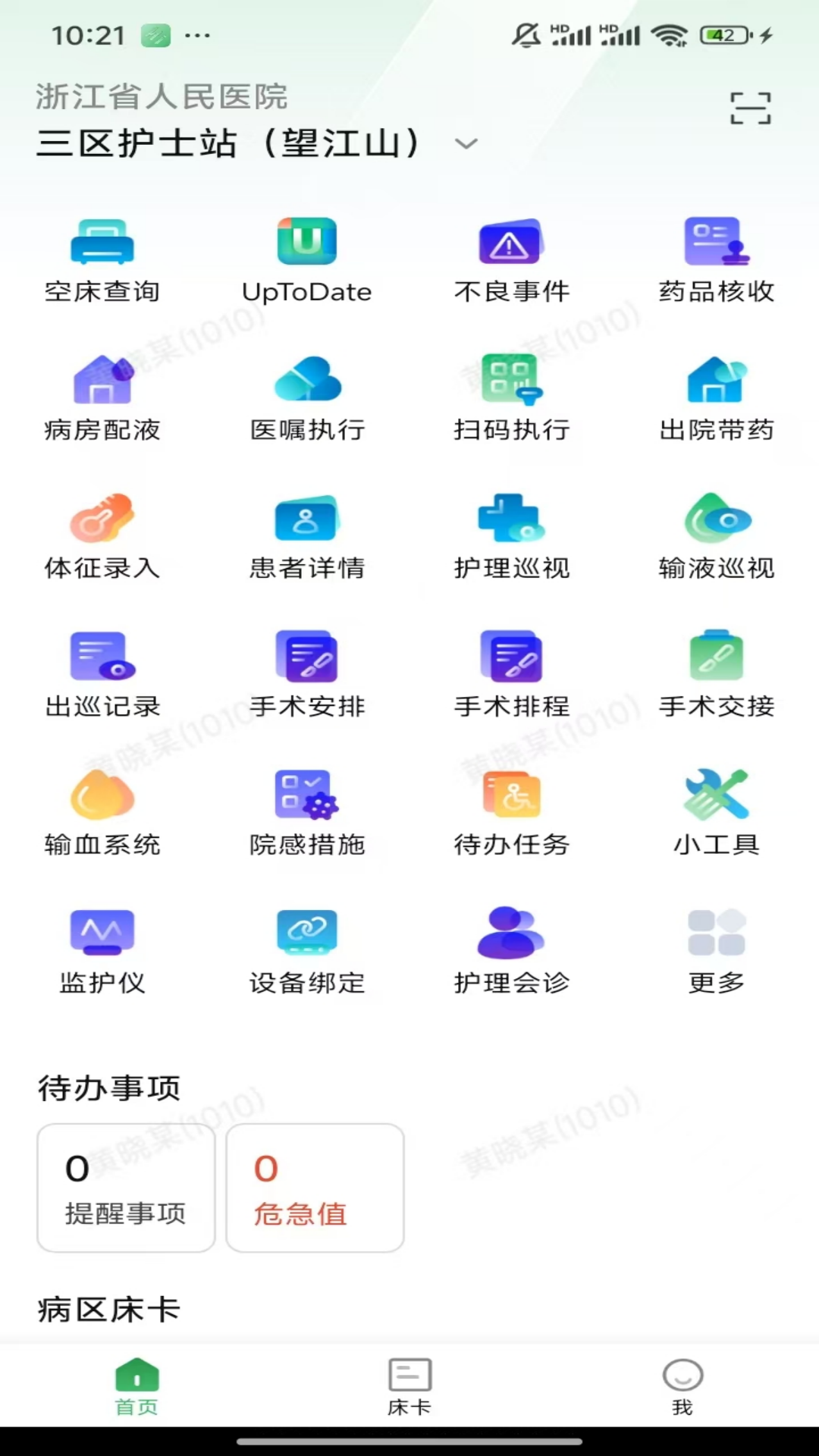Expand the nurse station selector dropdown
The image size is (819, 1456).
(466, 143)
